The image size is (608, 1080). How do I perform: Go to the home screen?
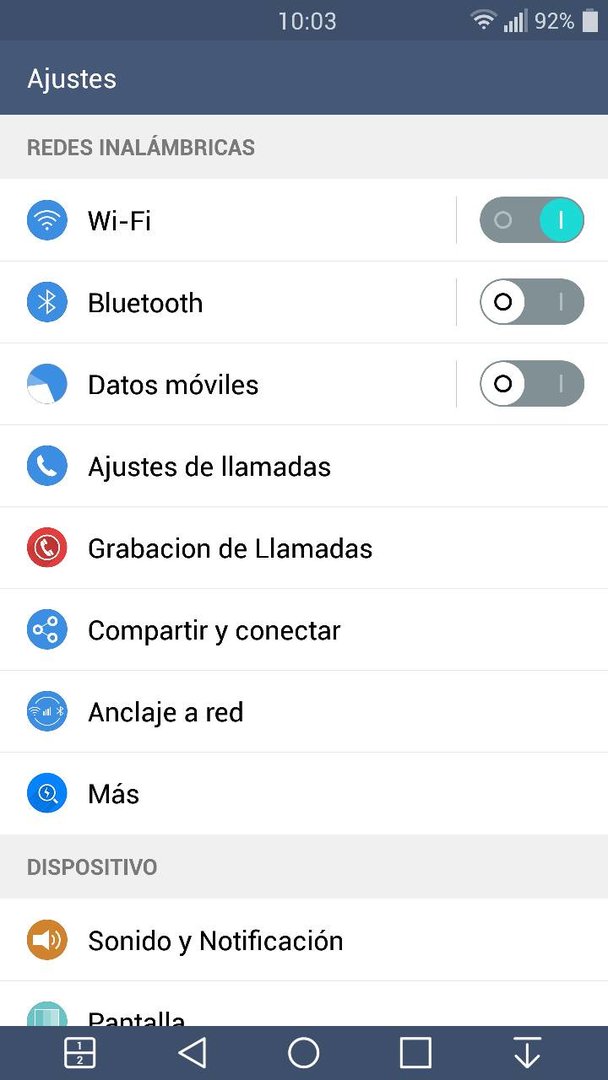pyautogui.click(x=304, y=1053)
